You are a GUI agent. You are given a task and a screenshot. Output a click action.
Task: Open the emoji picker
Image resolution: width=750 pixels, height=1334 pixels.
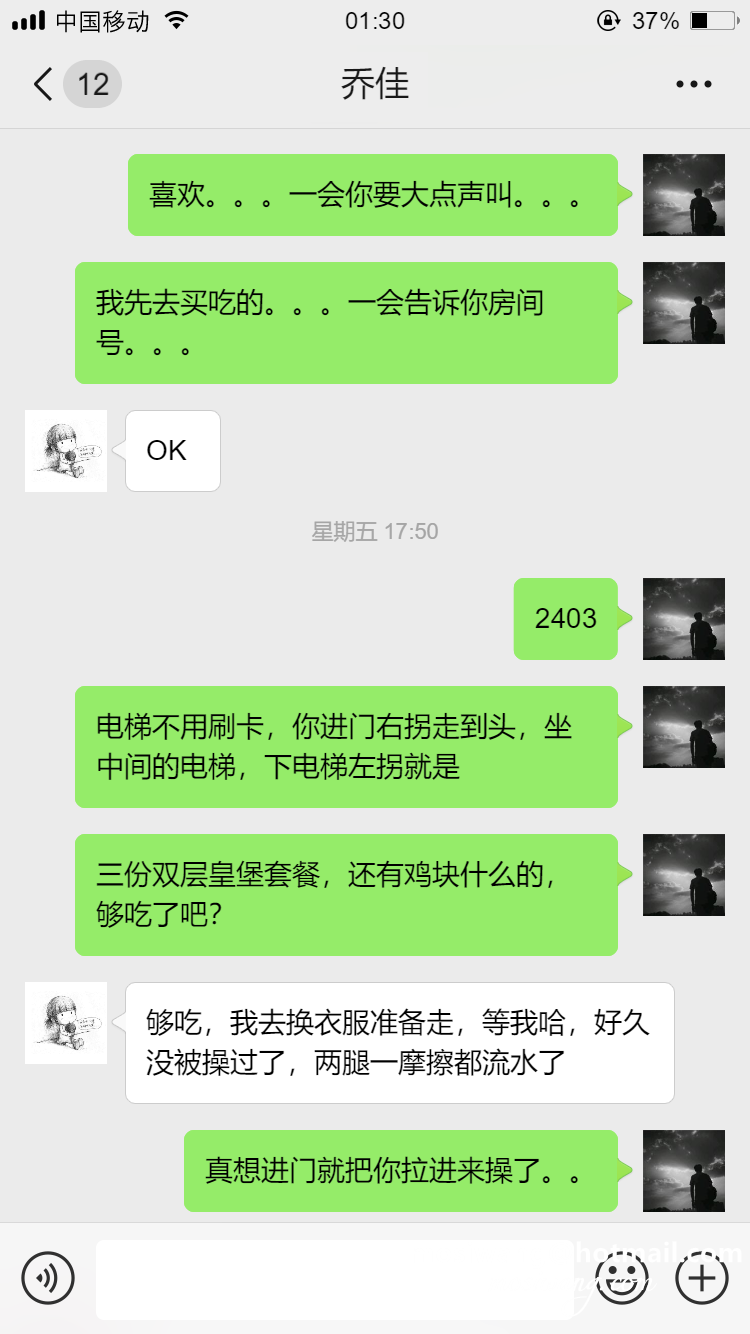tap(621, 1278)
